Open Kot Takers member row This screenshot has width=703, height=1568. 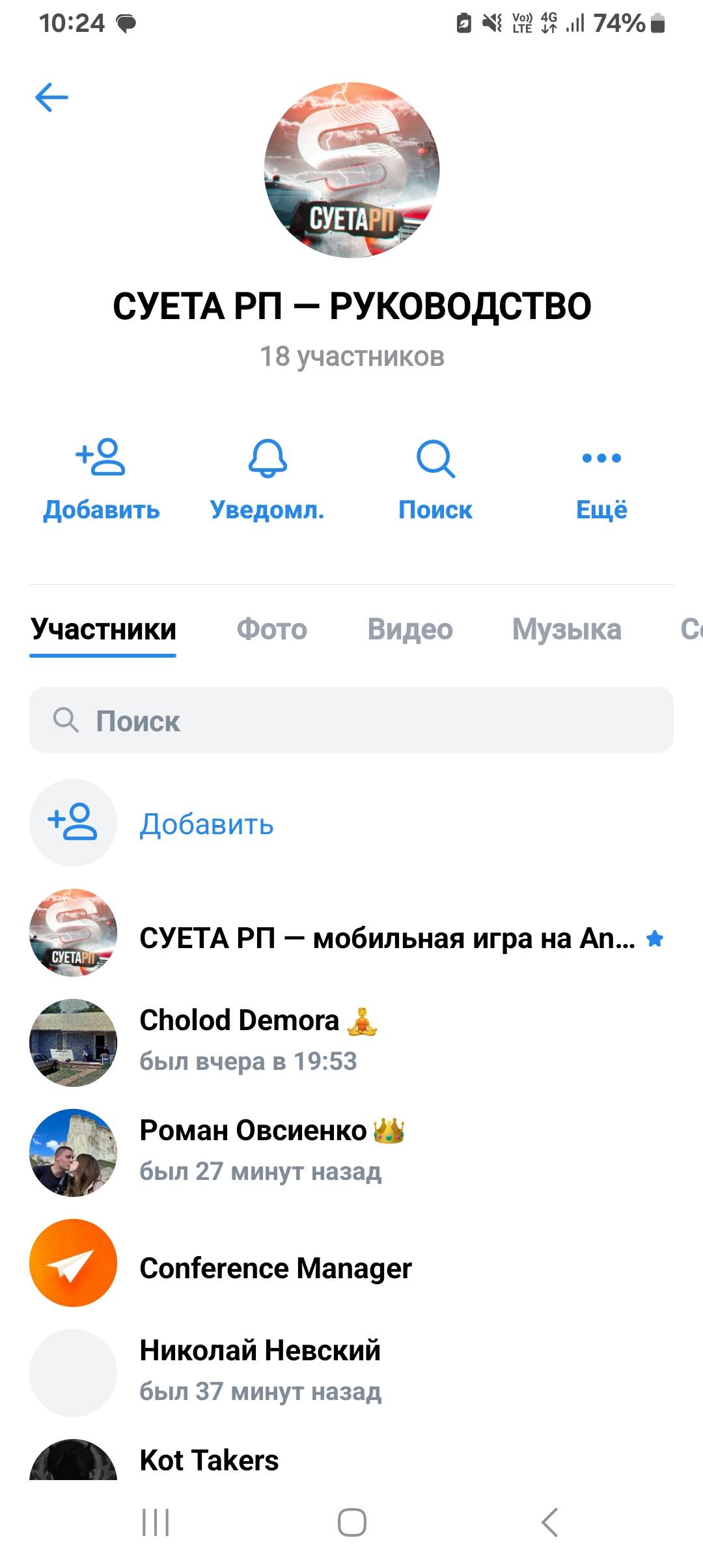(209, 1461)
